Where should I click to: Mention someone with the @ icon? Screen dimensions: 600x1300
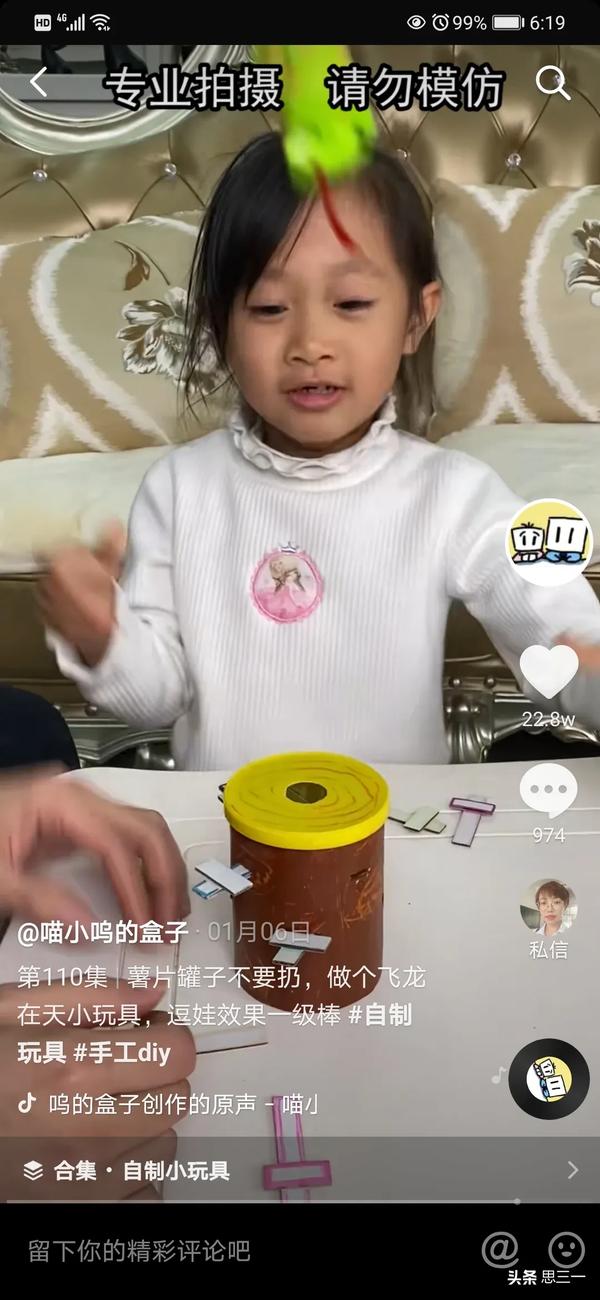[500, 1250]
